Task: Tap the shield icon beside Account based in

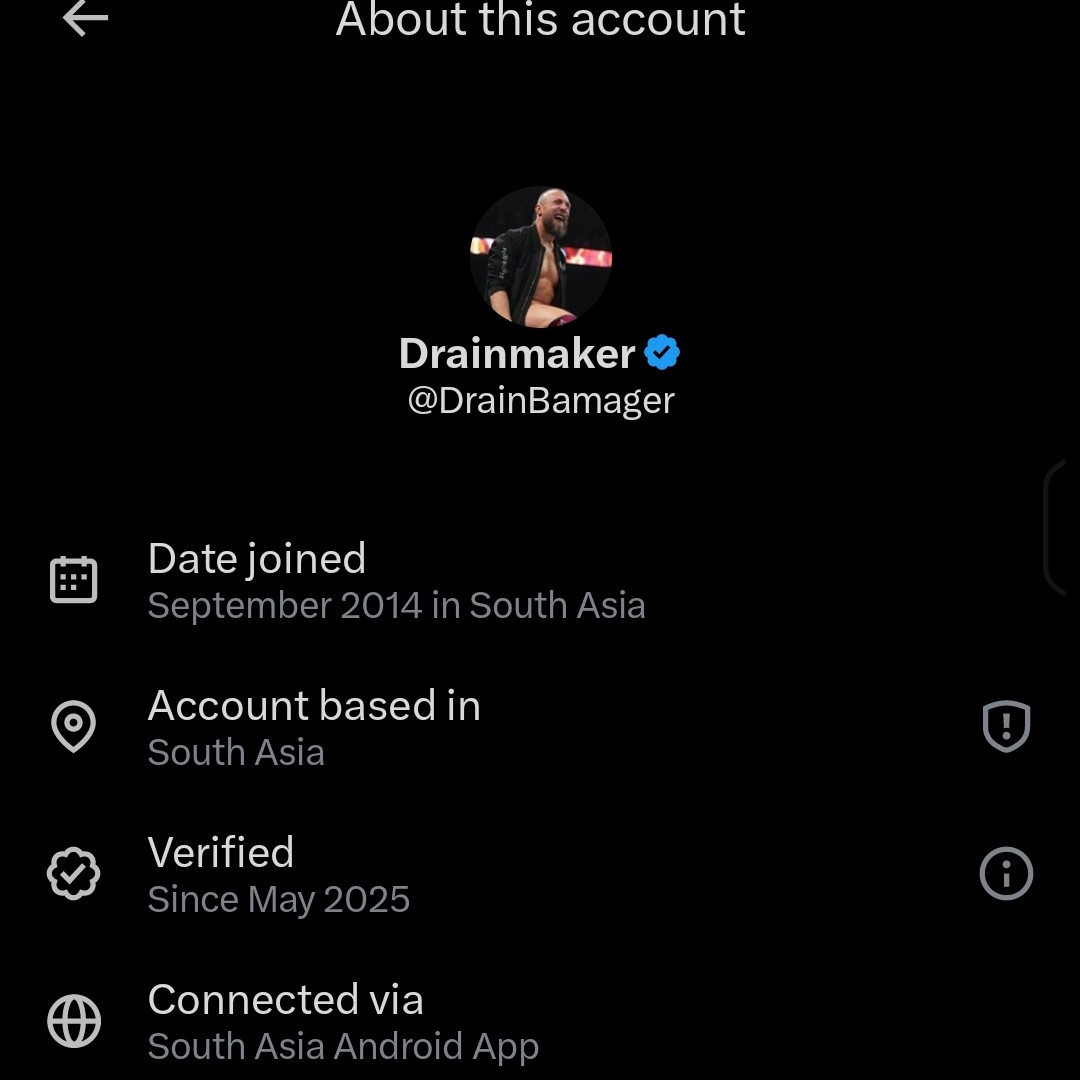Action: coord(1006,726)
